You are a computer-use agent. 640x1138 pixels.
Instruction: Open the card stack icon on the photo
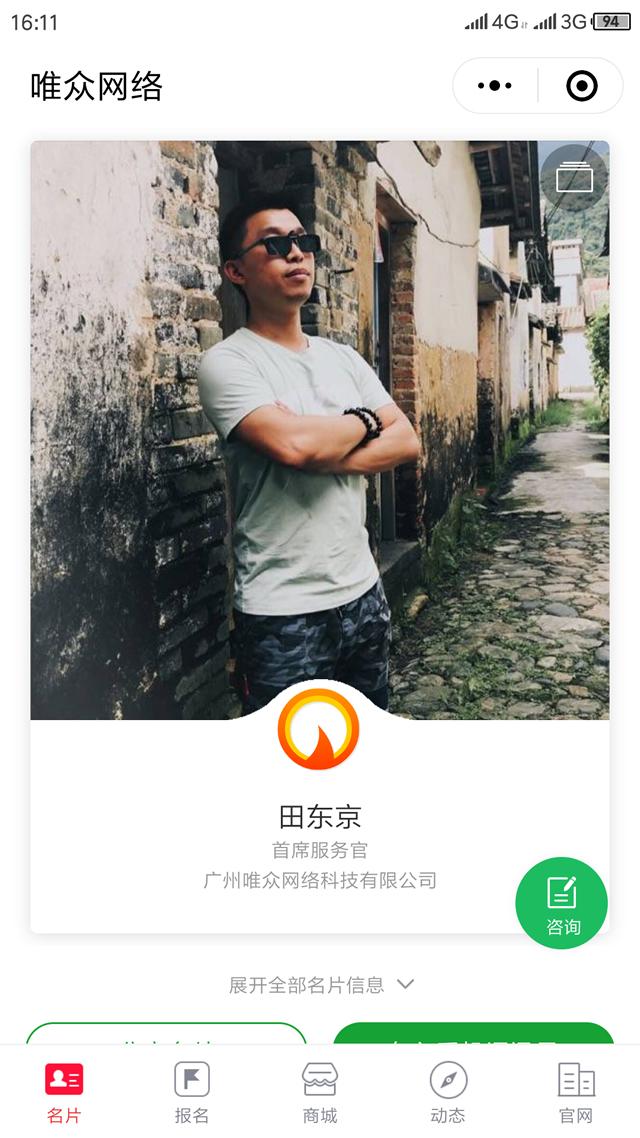(575, 177)
